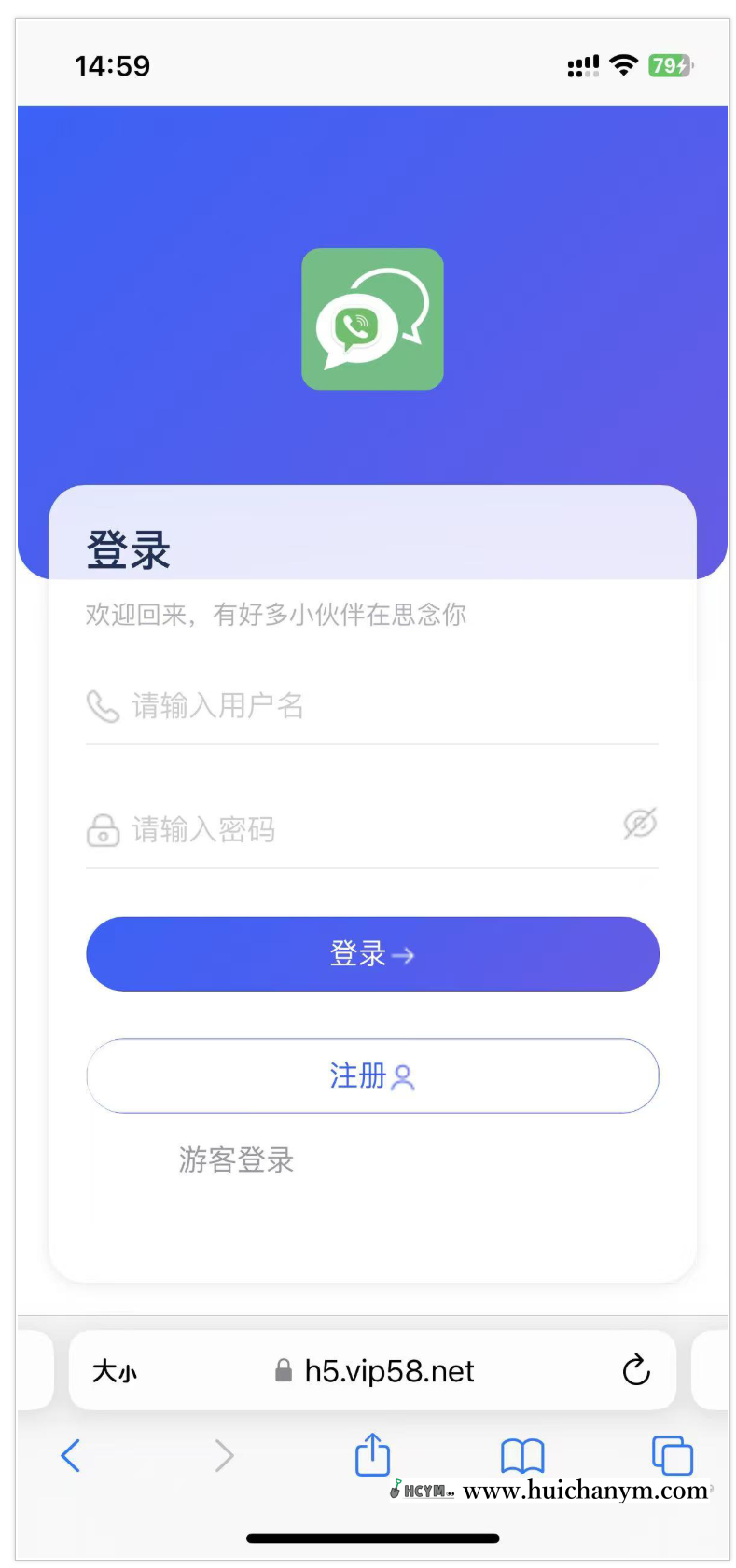
Task: Tap the reload icon in the address bar
Action: click(635, 1369)
